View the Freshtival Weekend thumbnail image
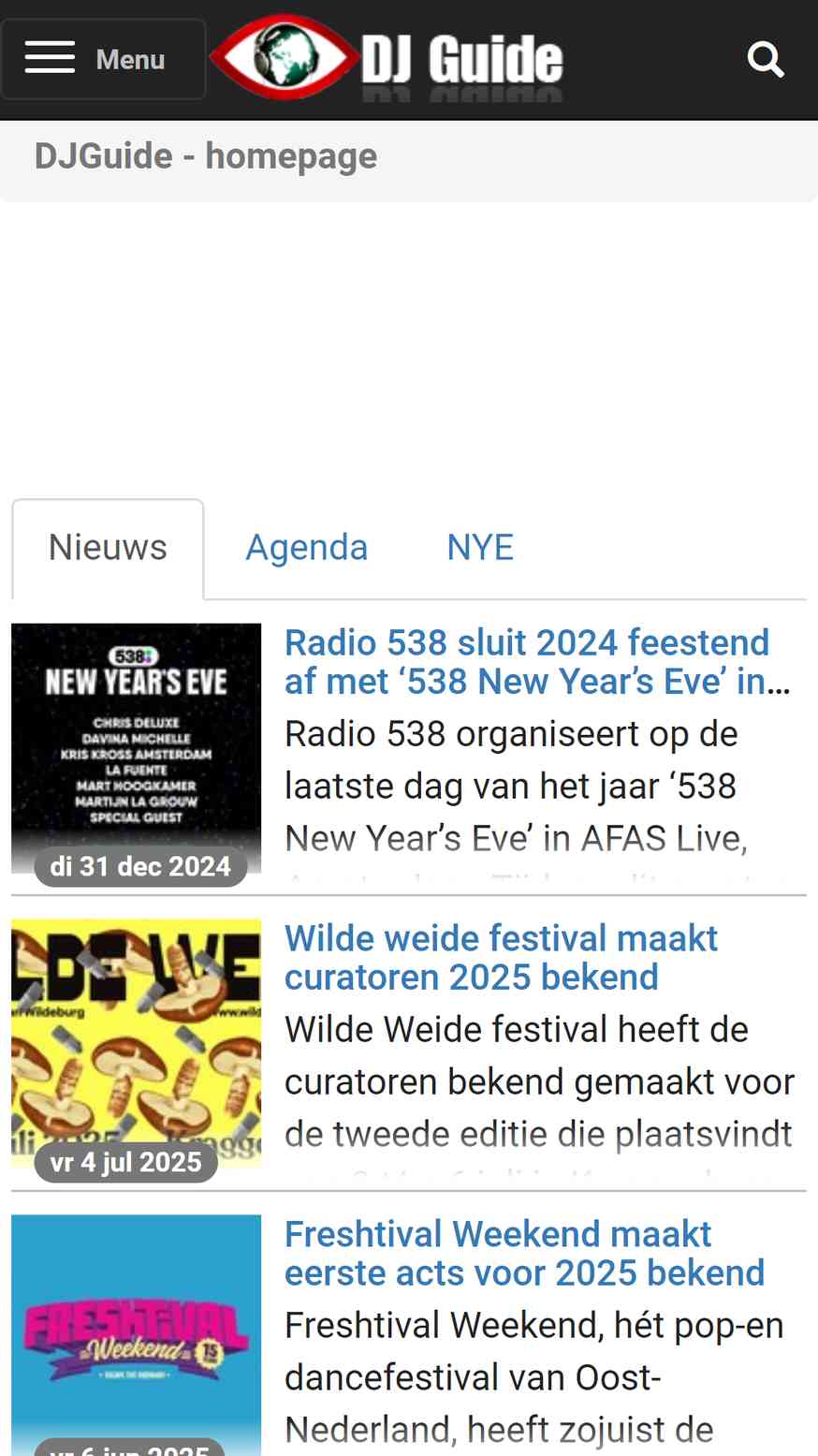The width and height of the screenshot is (818, 1456). [x=137, y=1335]
